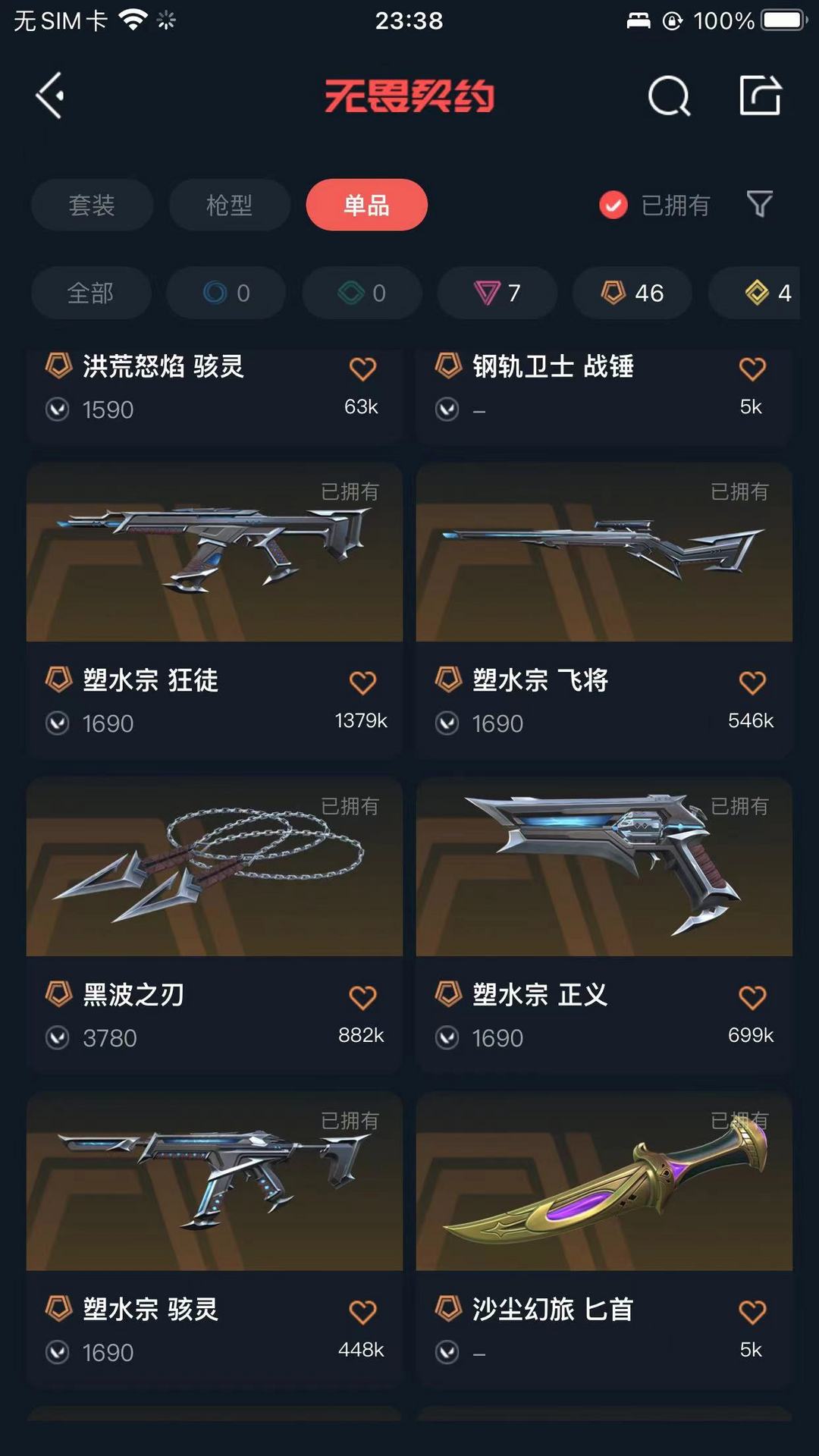Open the 黑波之刃 skin card
The width and height of the screenshot is (819, 1456).
(x=214, y=868)
